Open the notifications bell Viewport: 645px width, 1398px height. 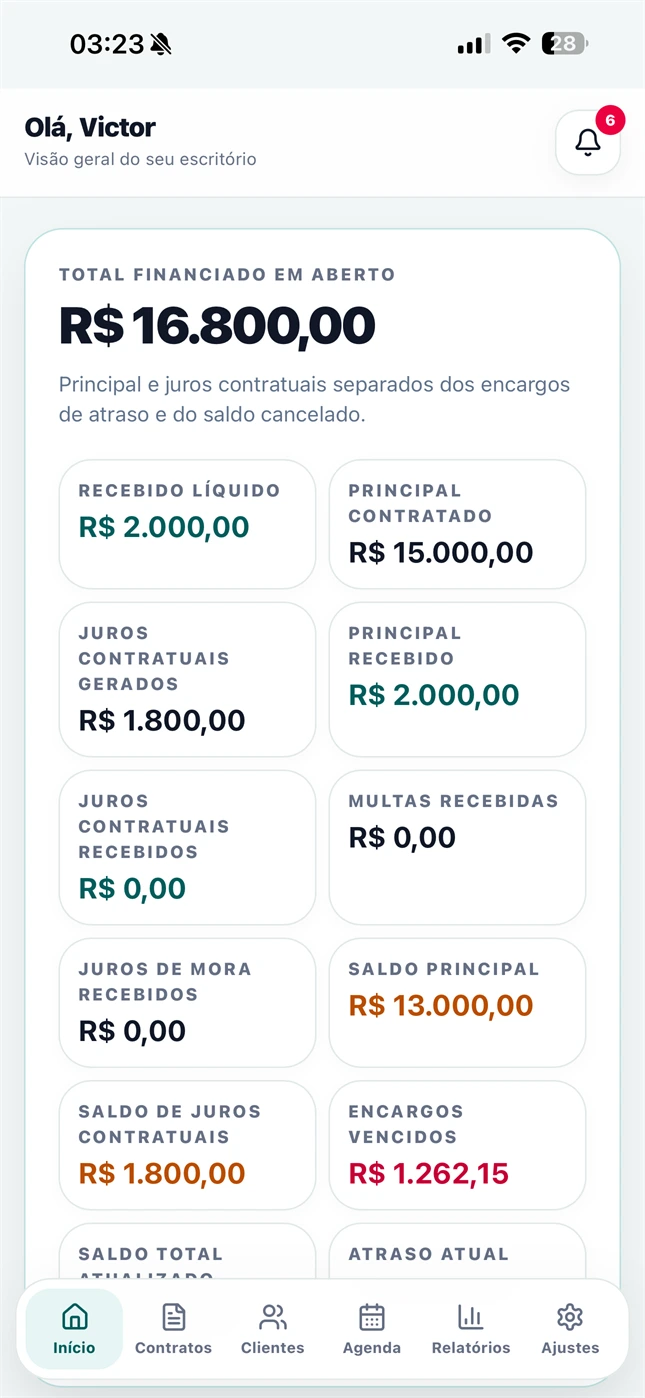588,142
